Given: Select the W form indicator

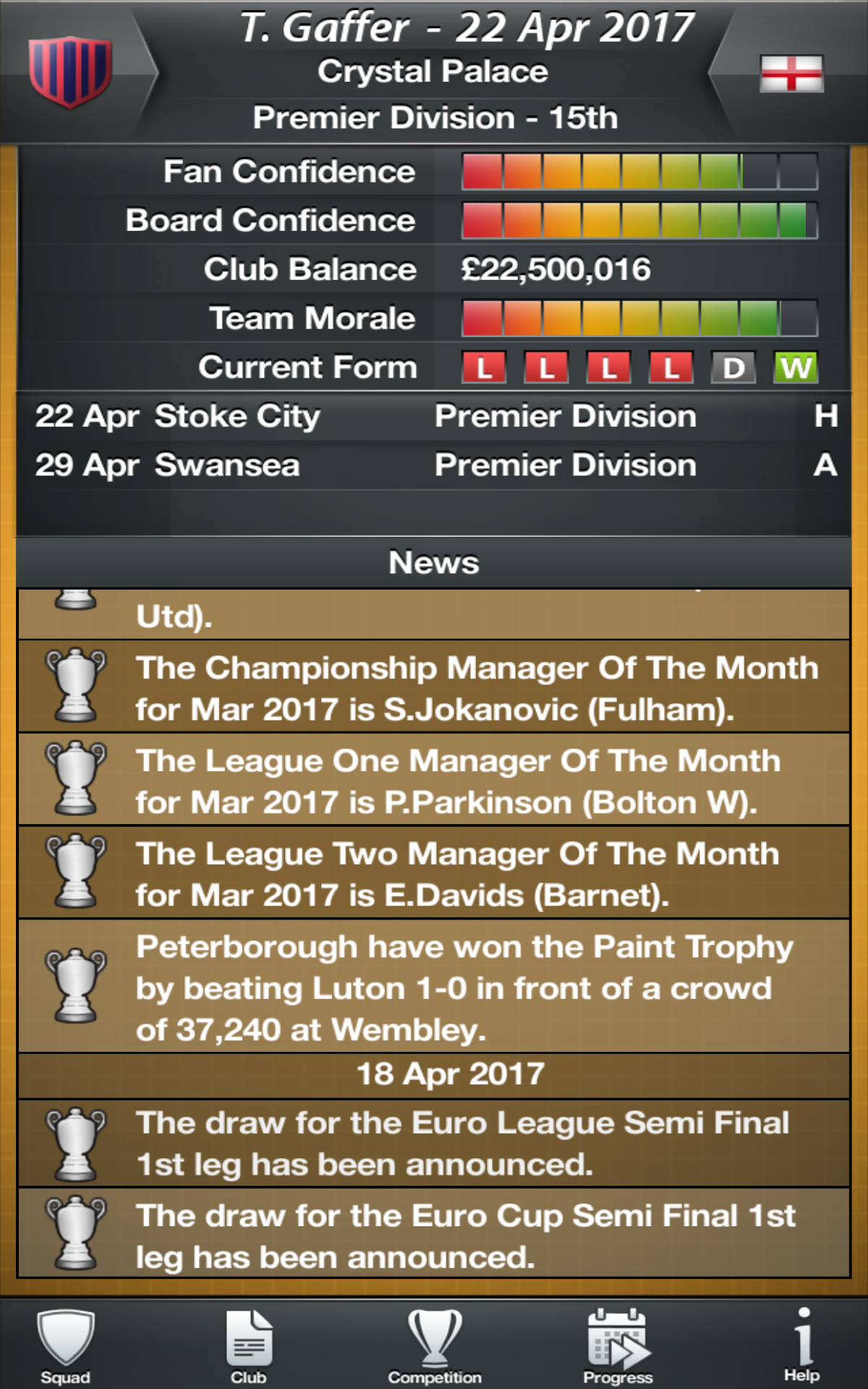Looking at the screenshot, I should coord(793,368).
